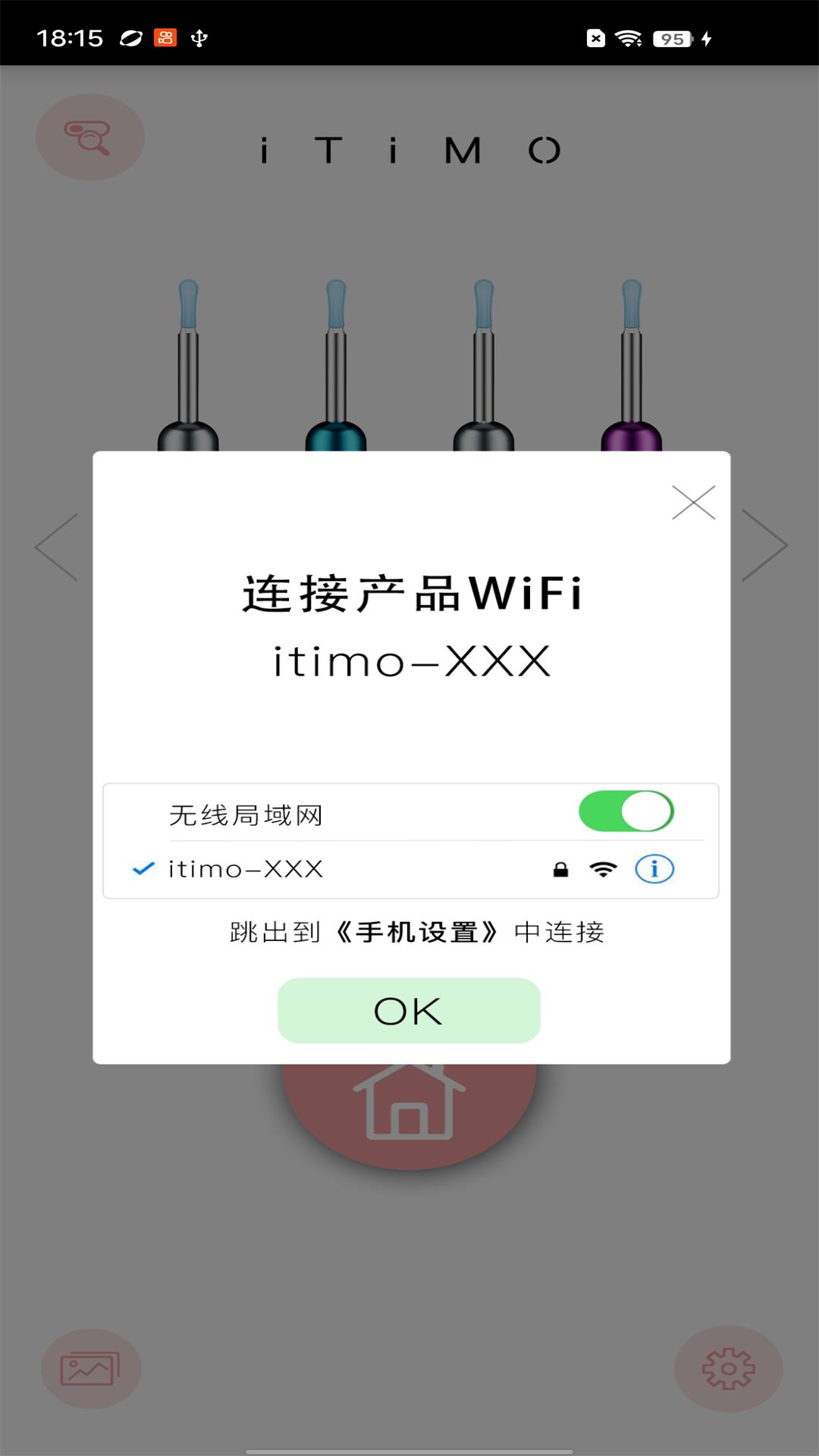Open the settings gear icon
This screenshot has height=1456, width=819.
[x=726, y=1369]
